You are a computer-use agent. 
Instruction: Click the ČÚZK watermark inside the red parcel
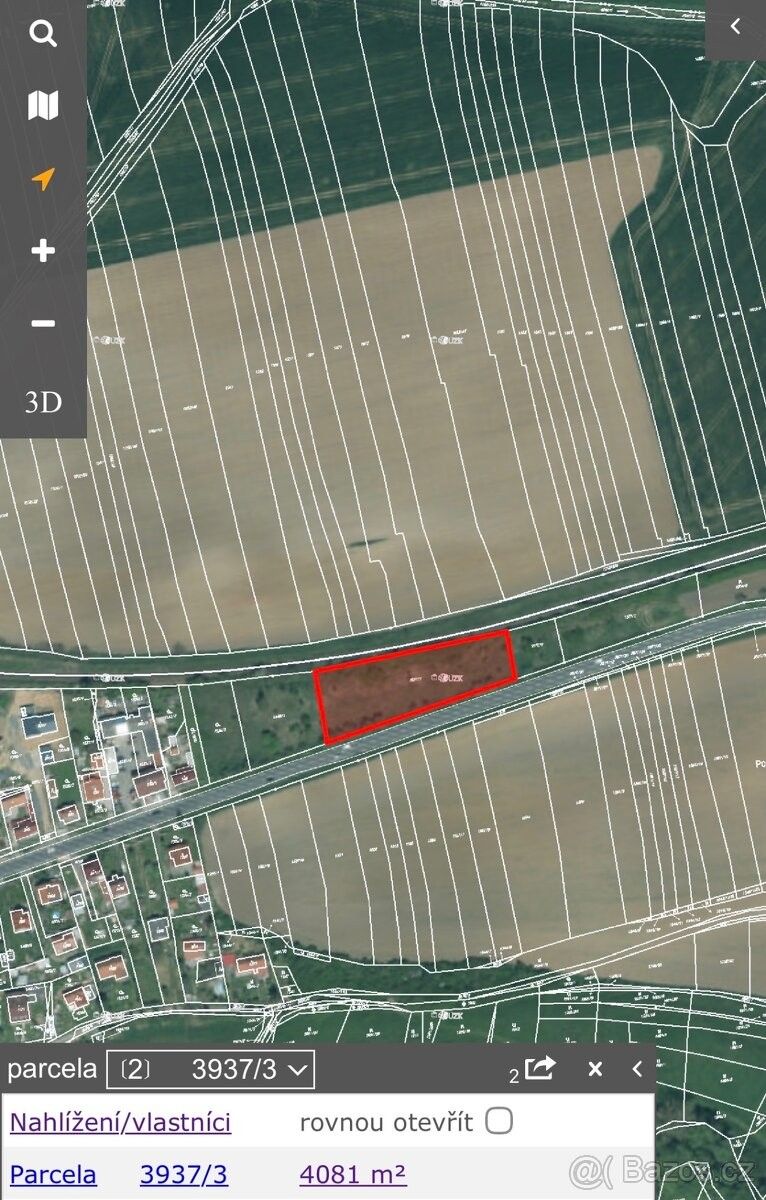pos(449,678)
